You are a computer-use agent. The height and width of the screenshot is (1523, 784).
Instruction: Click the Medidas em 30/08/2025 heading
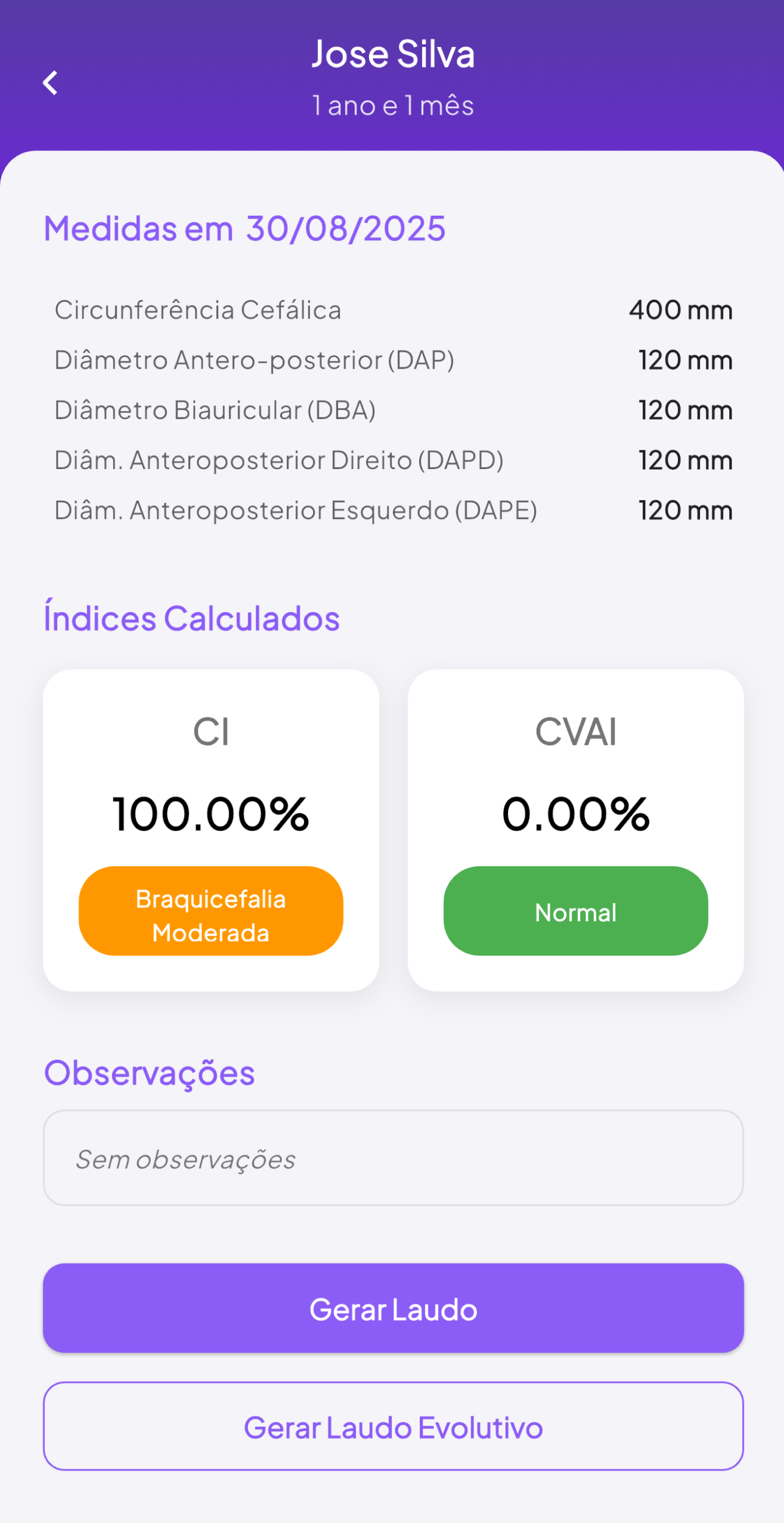pyautogui.click(x=244, y=228)
